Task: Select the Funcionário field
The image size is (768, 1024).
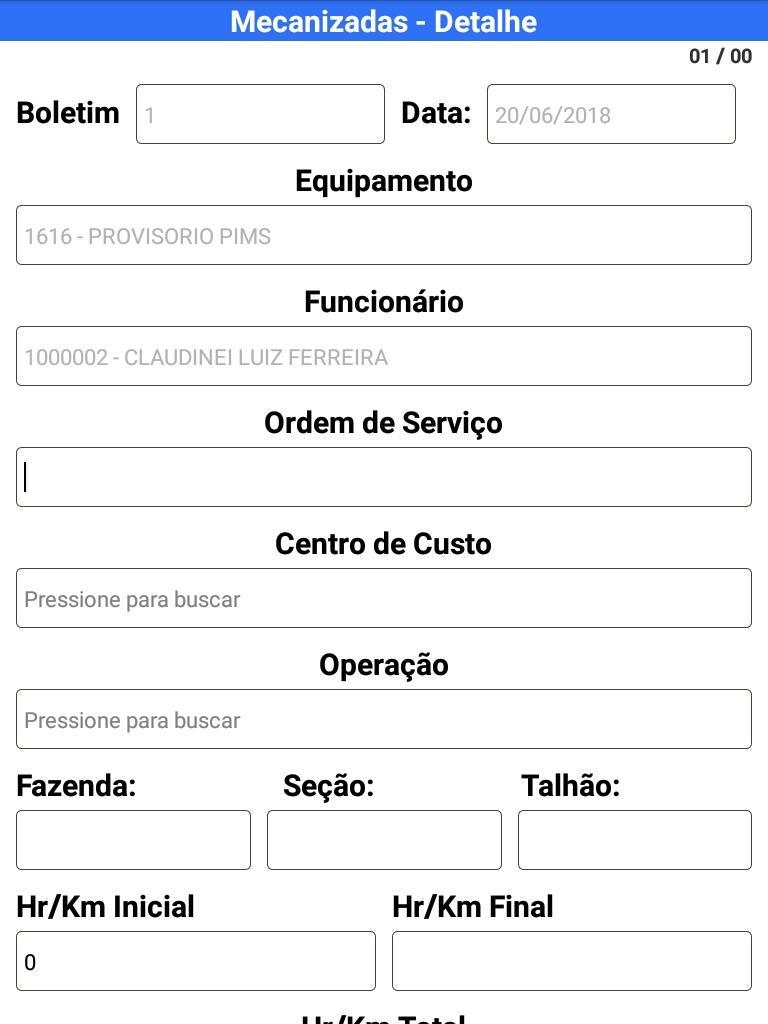Action: 384,356
